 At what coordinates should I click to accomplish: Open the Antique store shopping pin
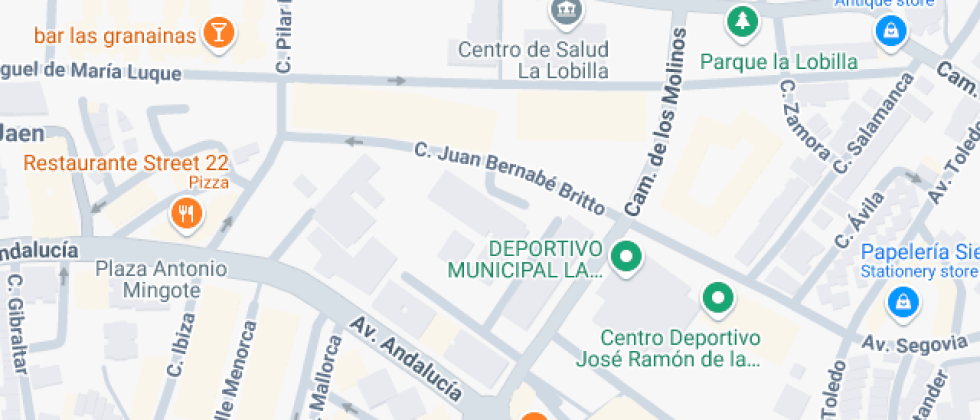(x=888, y=32)
